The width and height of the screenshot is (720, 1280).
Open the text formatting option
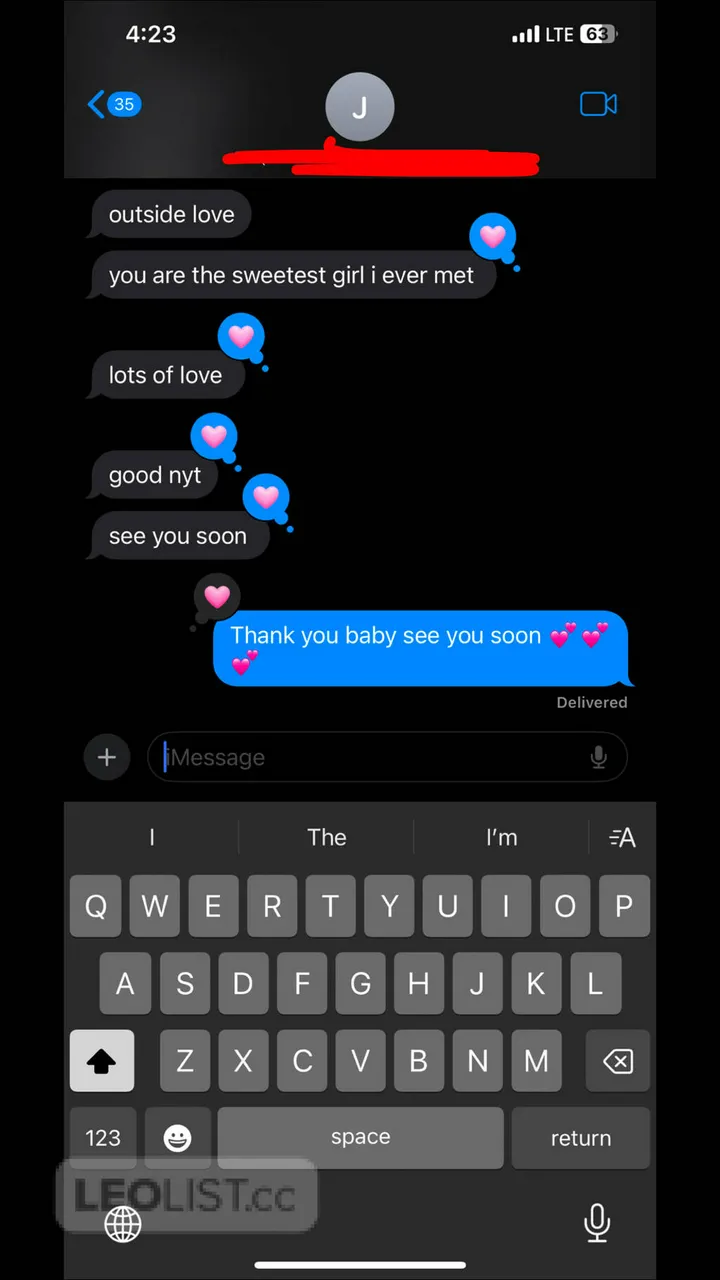coord(622,837)
